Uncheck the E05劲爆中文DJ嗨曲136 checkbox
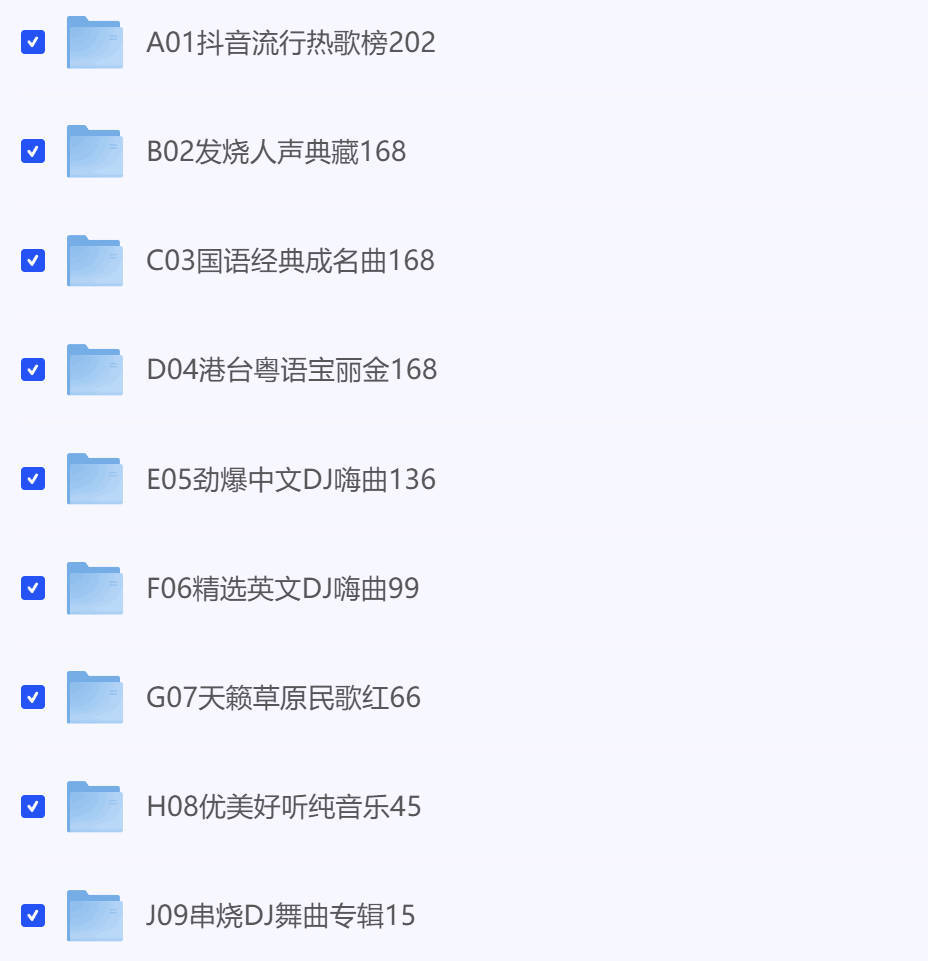Viewport: 928px width, 961px height. [32, 478]
